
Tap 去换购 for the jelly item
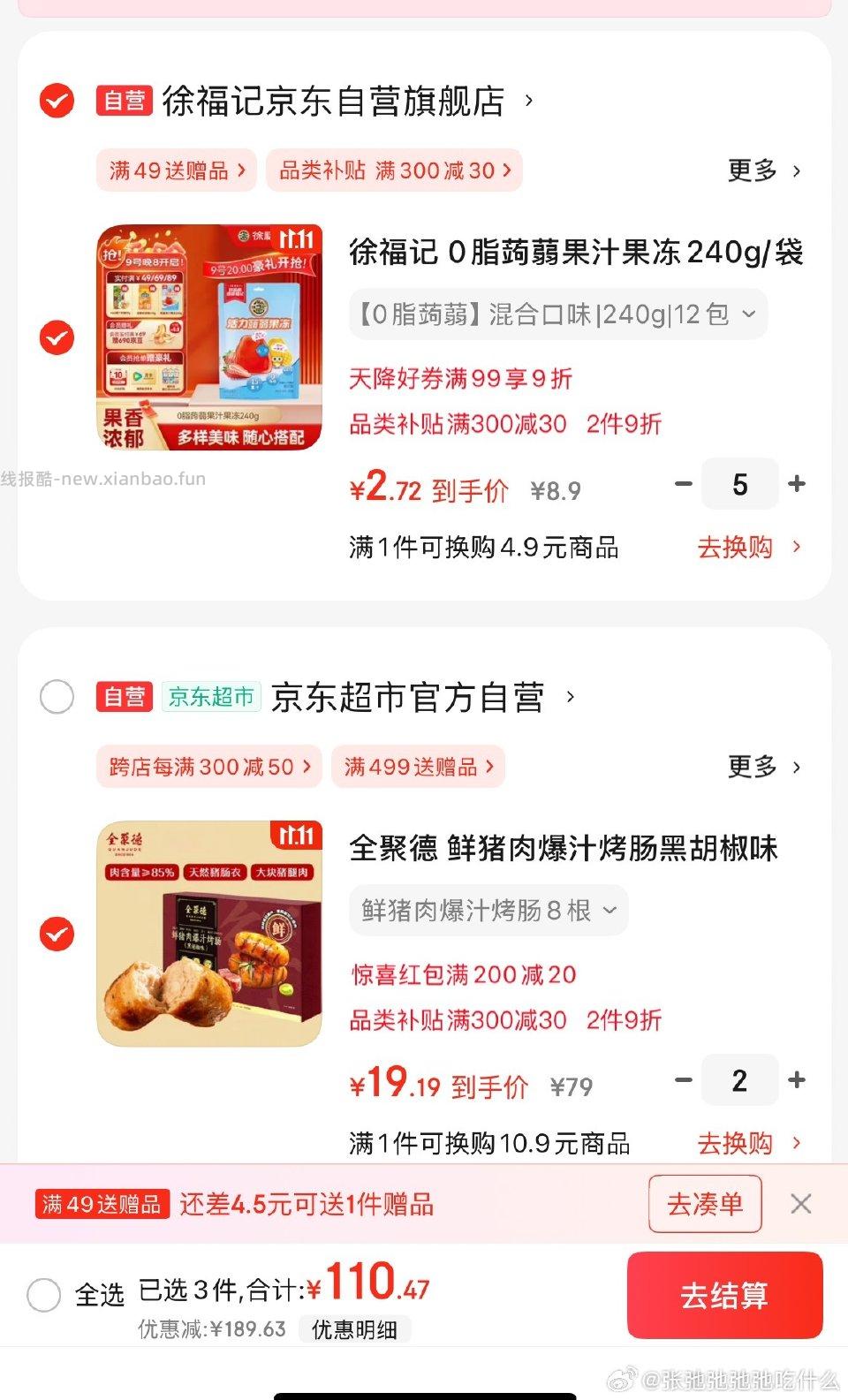coord(734,548)
